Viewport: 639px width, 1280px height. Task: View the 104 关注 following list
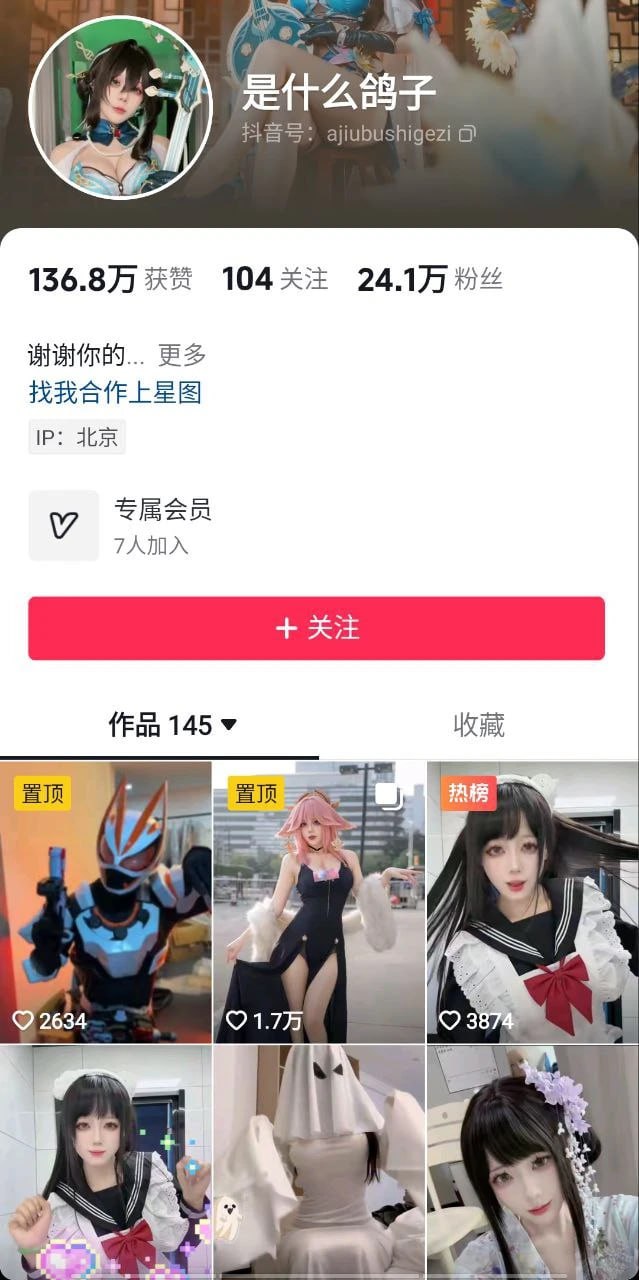274,279
